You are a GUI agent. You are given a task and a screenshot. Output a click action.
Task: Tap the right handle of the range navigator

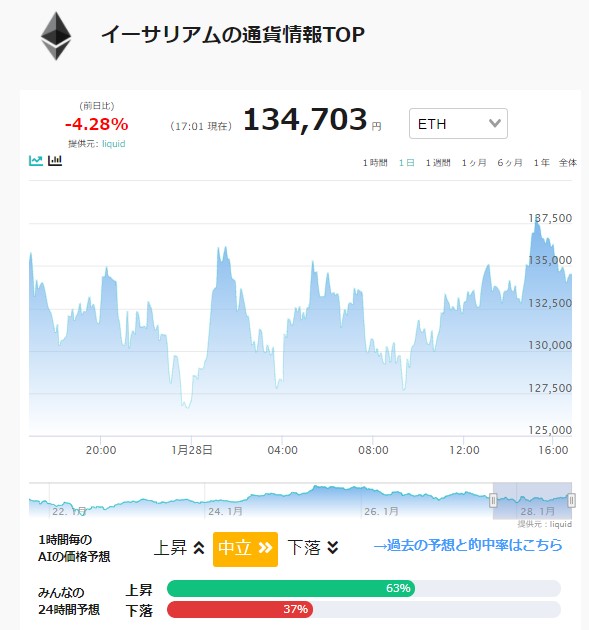571,501
